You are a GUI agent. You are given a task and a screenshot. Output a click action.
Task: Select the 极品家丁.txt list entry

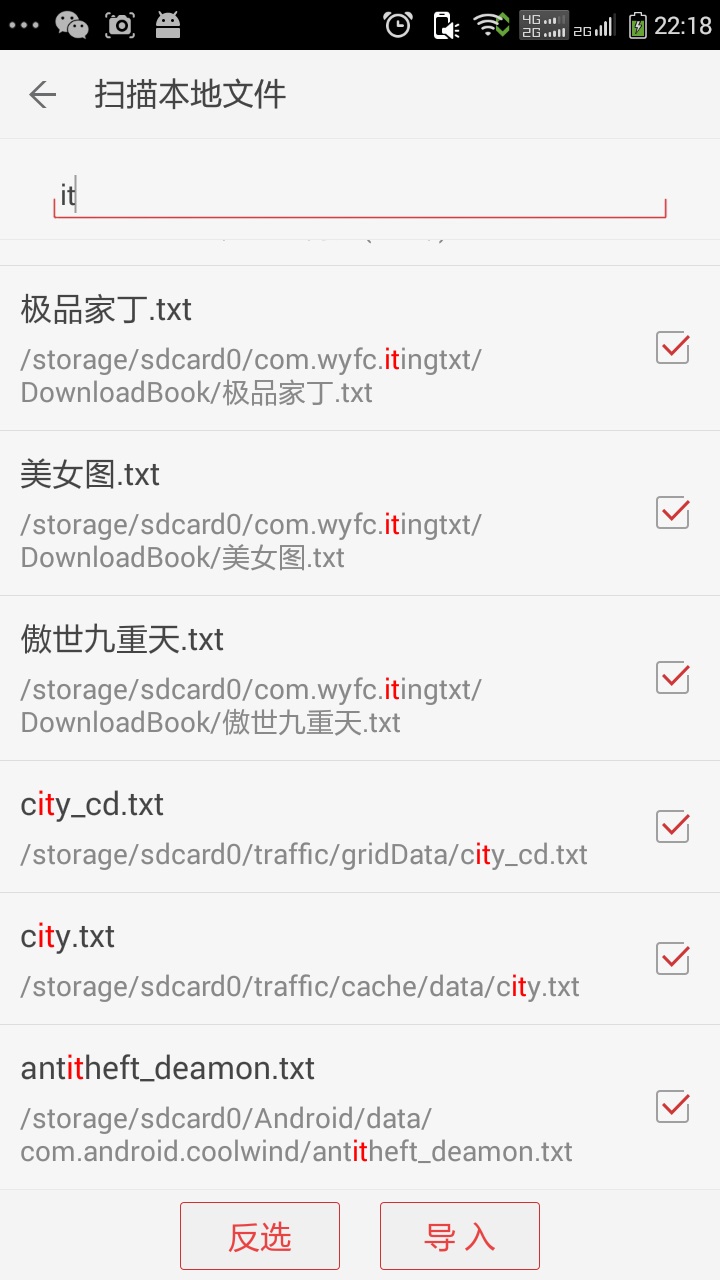click(x=300, y=347)
